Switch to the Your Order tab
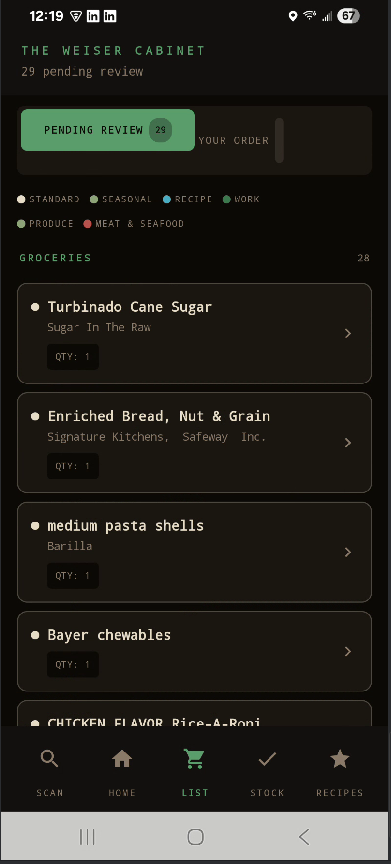391x864 pixels. (234, 141)
